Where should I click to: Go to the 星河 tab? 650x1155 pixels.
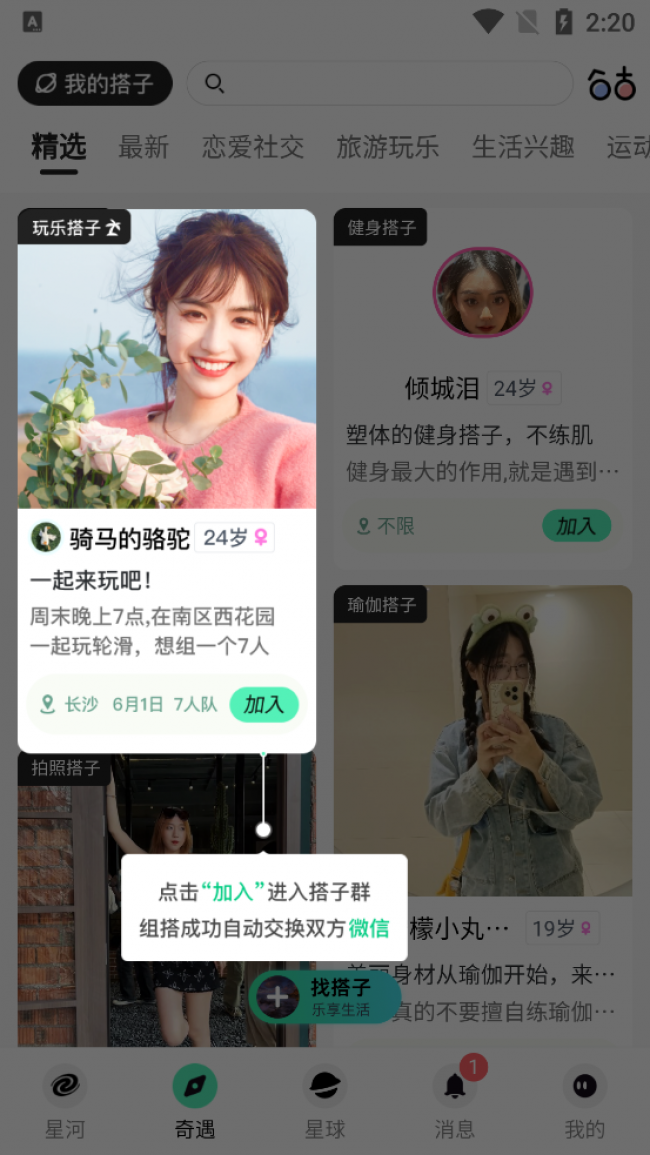pos(65,1100)
